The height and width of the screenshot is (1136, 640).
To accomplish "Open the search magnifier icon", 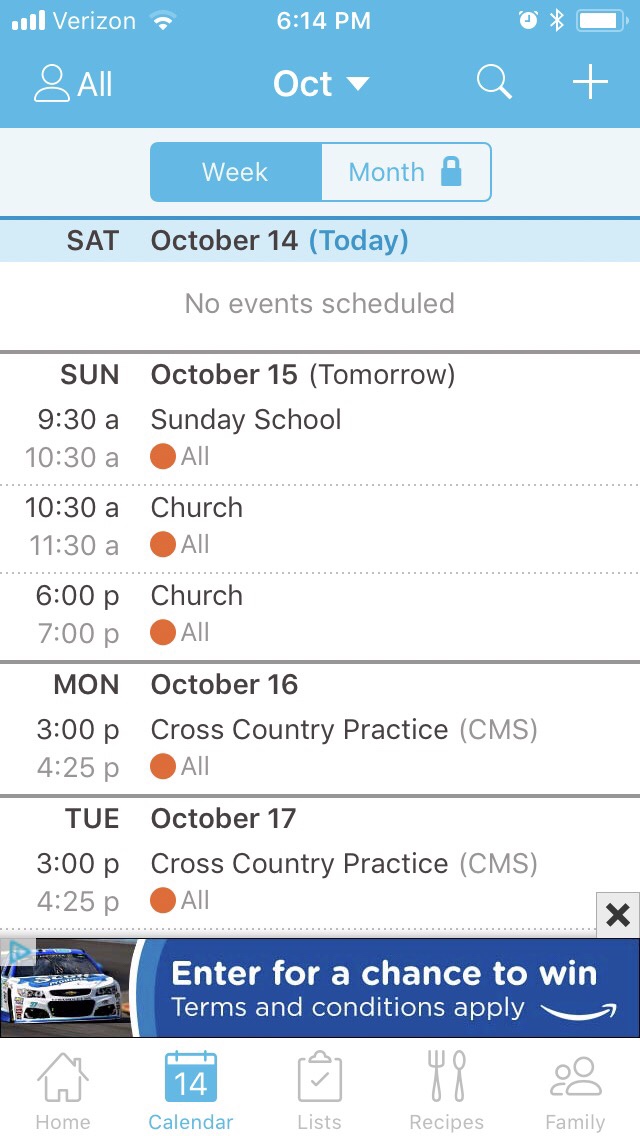I will [x=494, y=83].
